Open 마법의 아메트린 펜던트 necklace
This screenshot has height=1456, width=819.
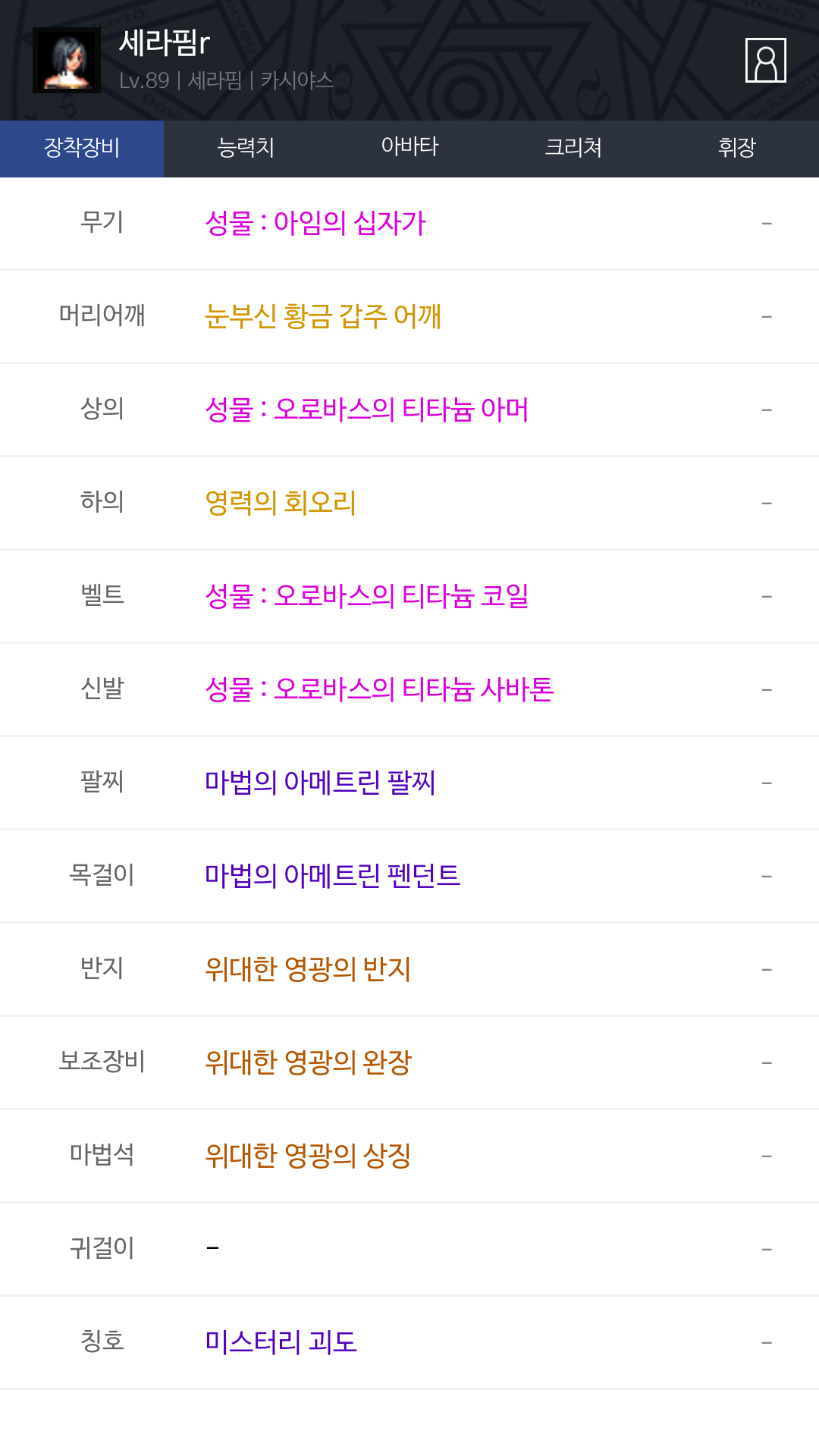(332, 876)
